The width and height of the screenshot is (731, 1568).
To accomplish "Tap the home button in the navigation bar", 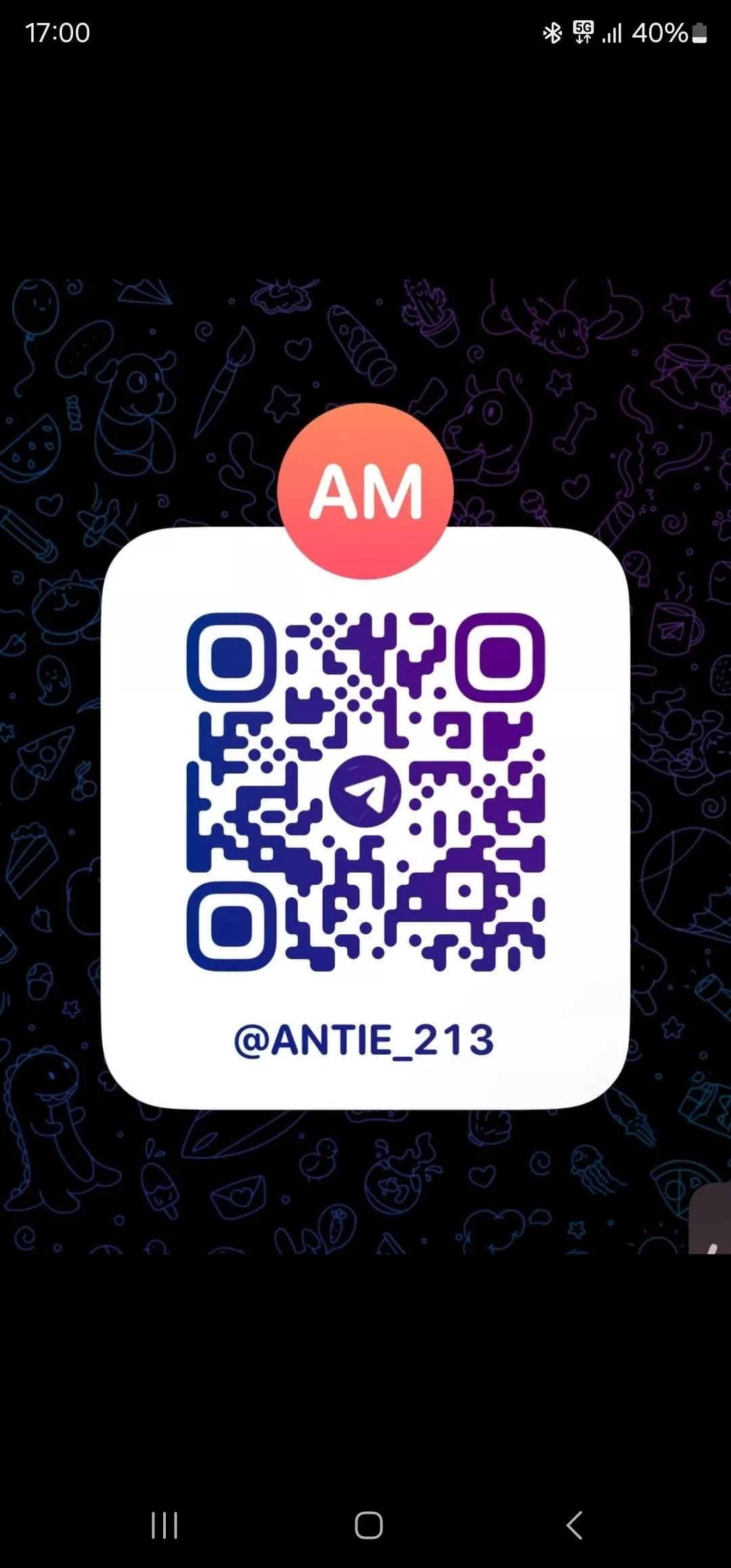I will pos(368,1525).
